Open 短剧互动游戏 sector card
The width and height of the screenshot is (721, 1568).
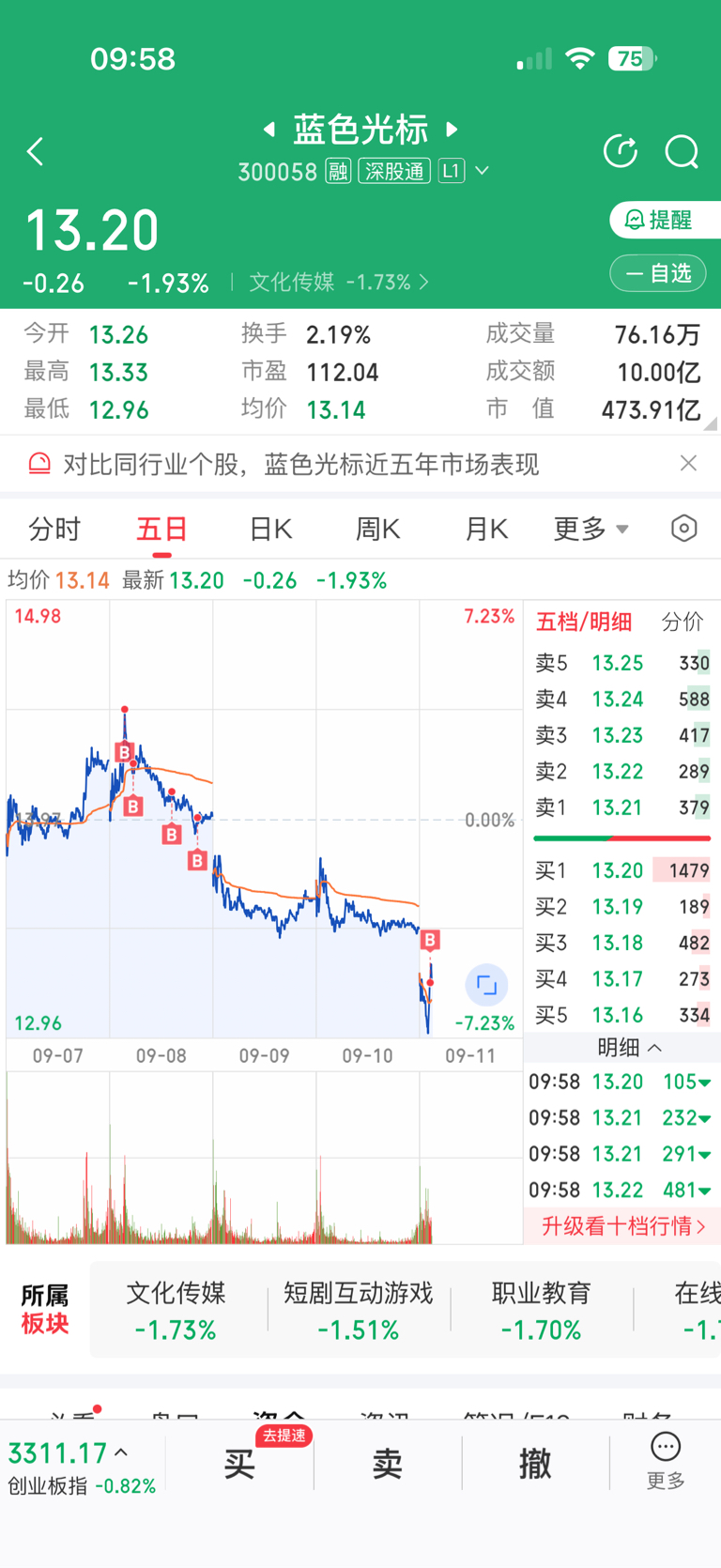coord(359,1310)
